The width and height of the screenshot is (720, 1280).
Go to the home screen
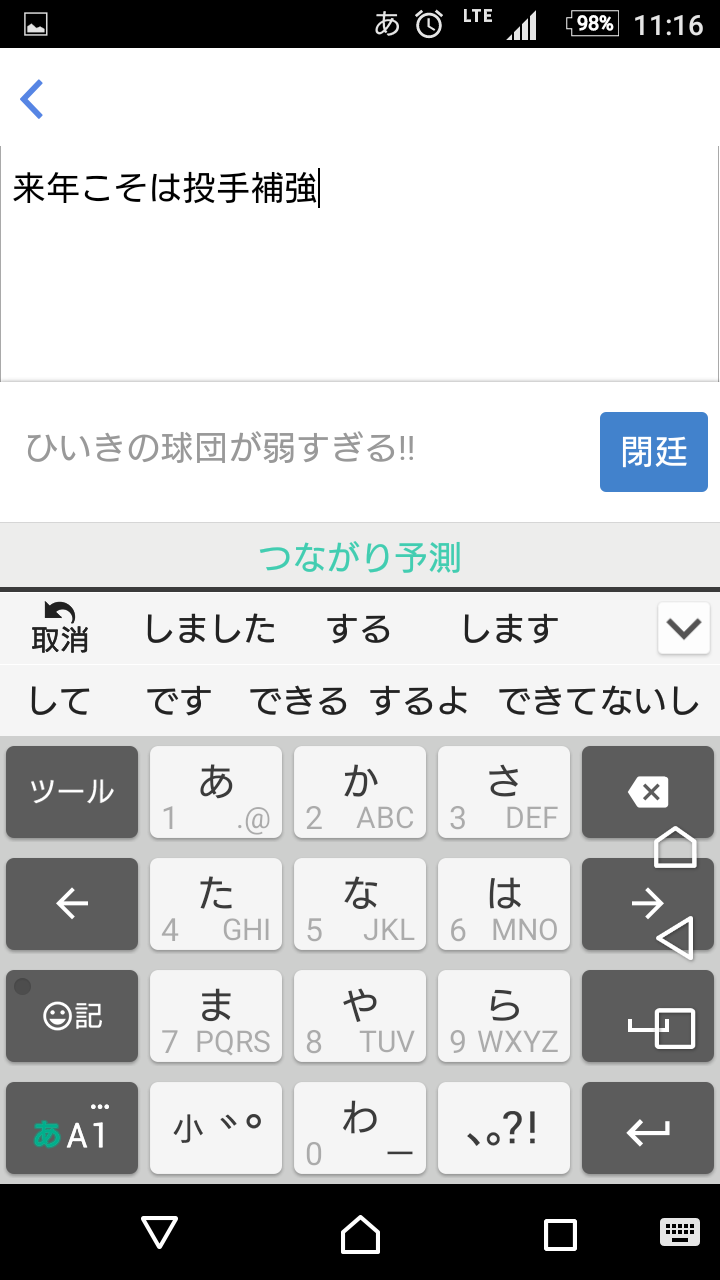(x=360, y=1234)
